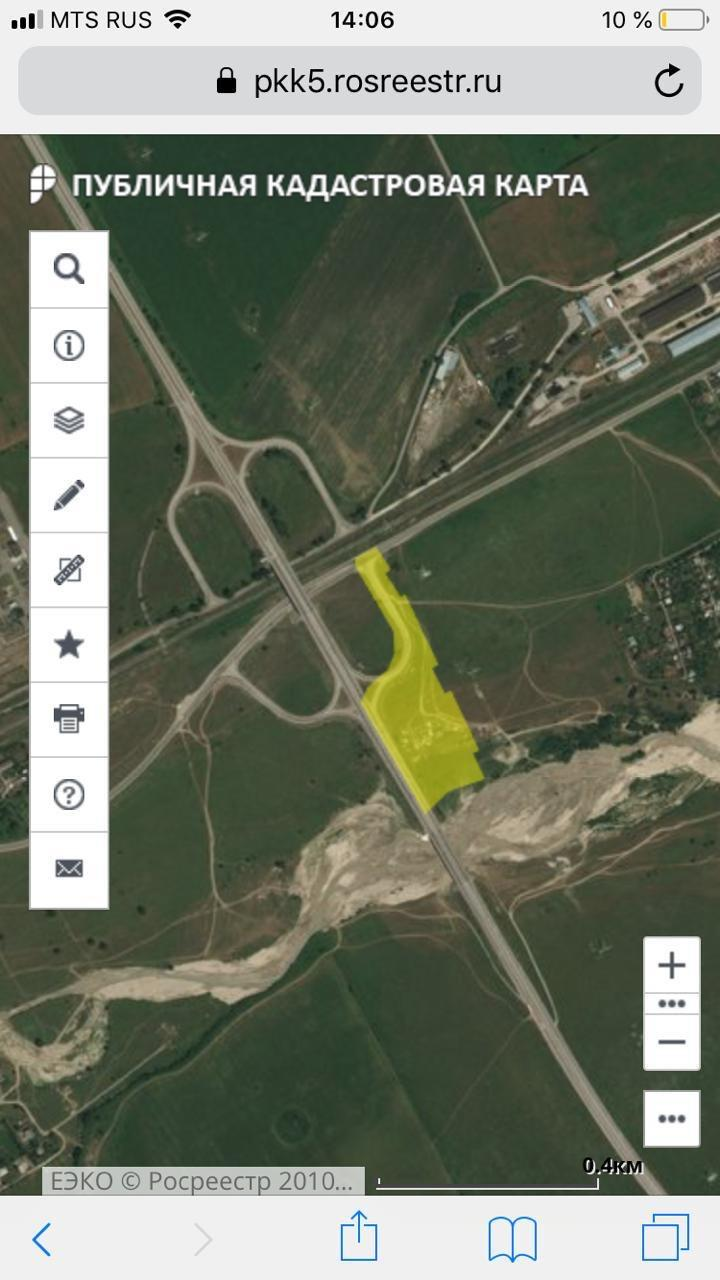Screen dimensions: 720x1280
Task: Print the current map view
Action: (69, 719)
